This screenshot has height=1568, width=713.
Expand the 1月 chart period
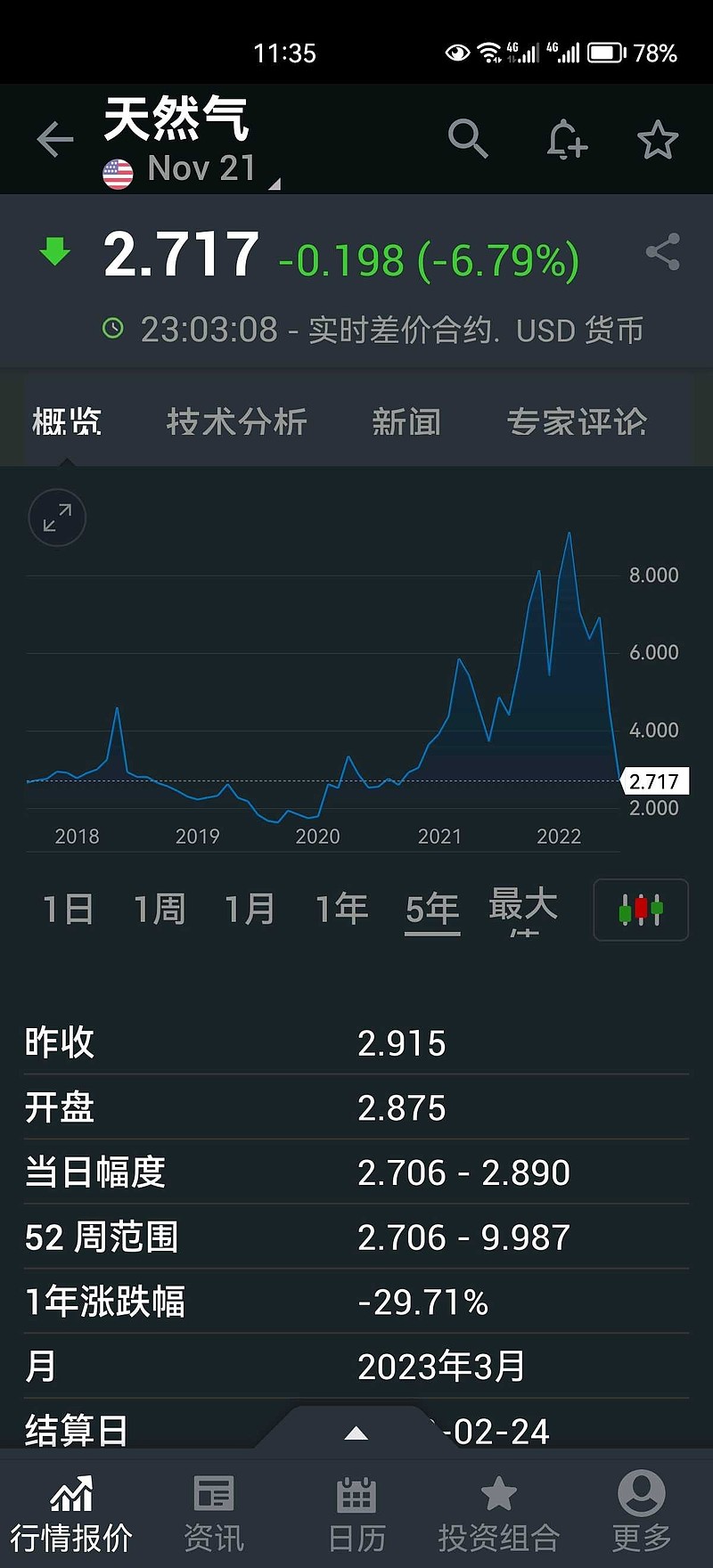point(250,910)
